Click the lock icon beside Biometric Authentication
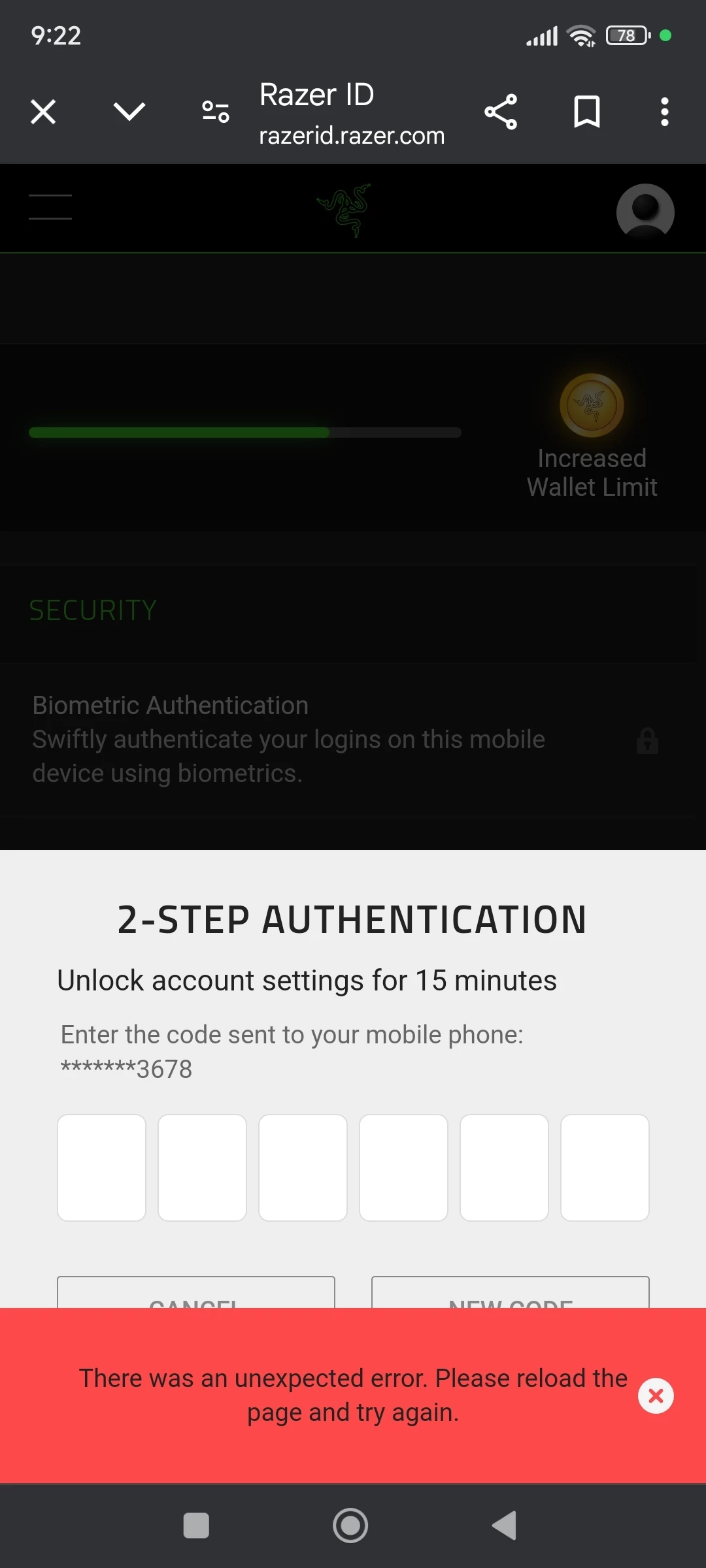This screenshot has width=706, height=1568. tap(647, 742)
